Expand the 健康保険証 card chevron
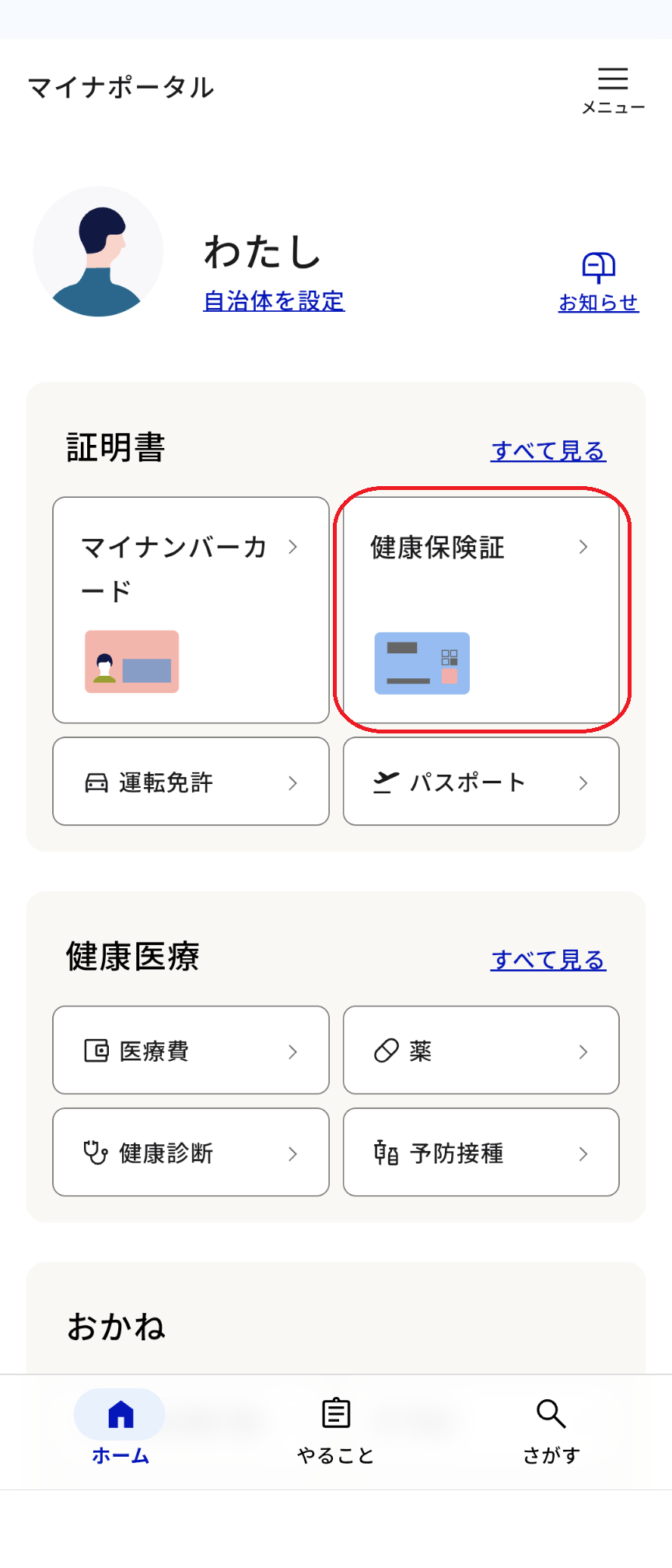 coord(584,547)
